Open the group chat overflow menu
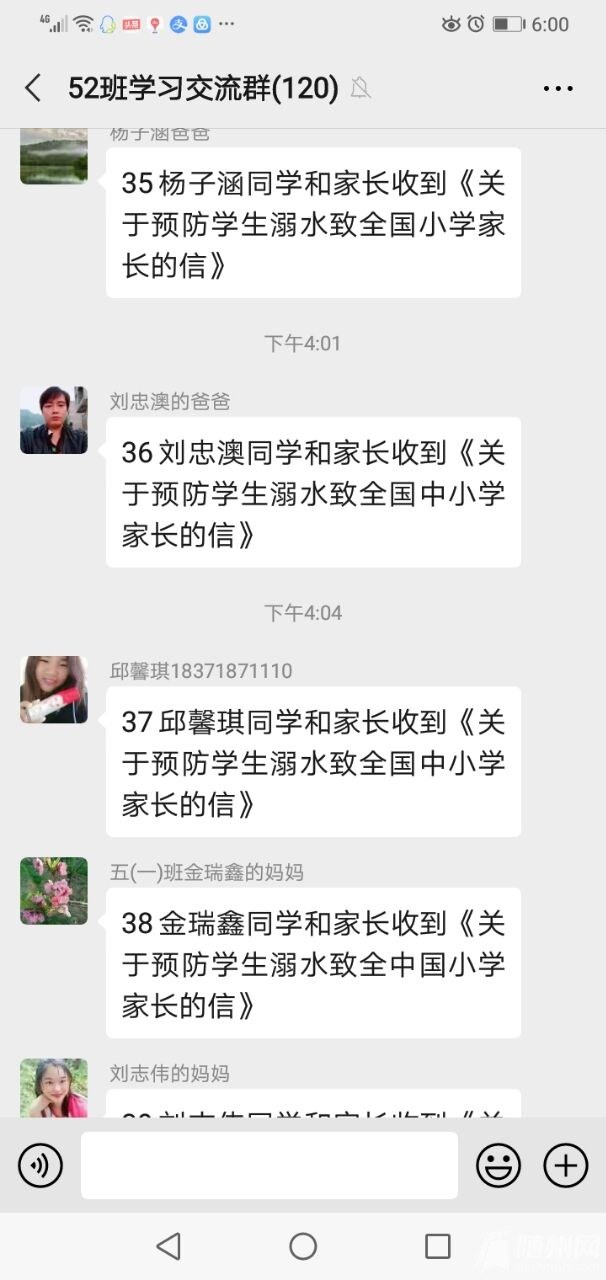606x1280 pixels. [558, 89]
